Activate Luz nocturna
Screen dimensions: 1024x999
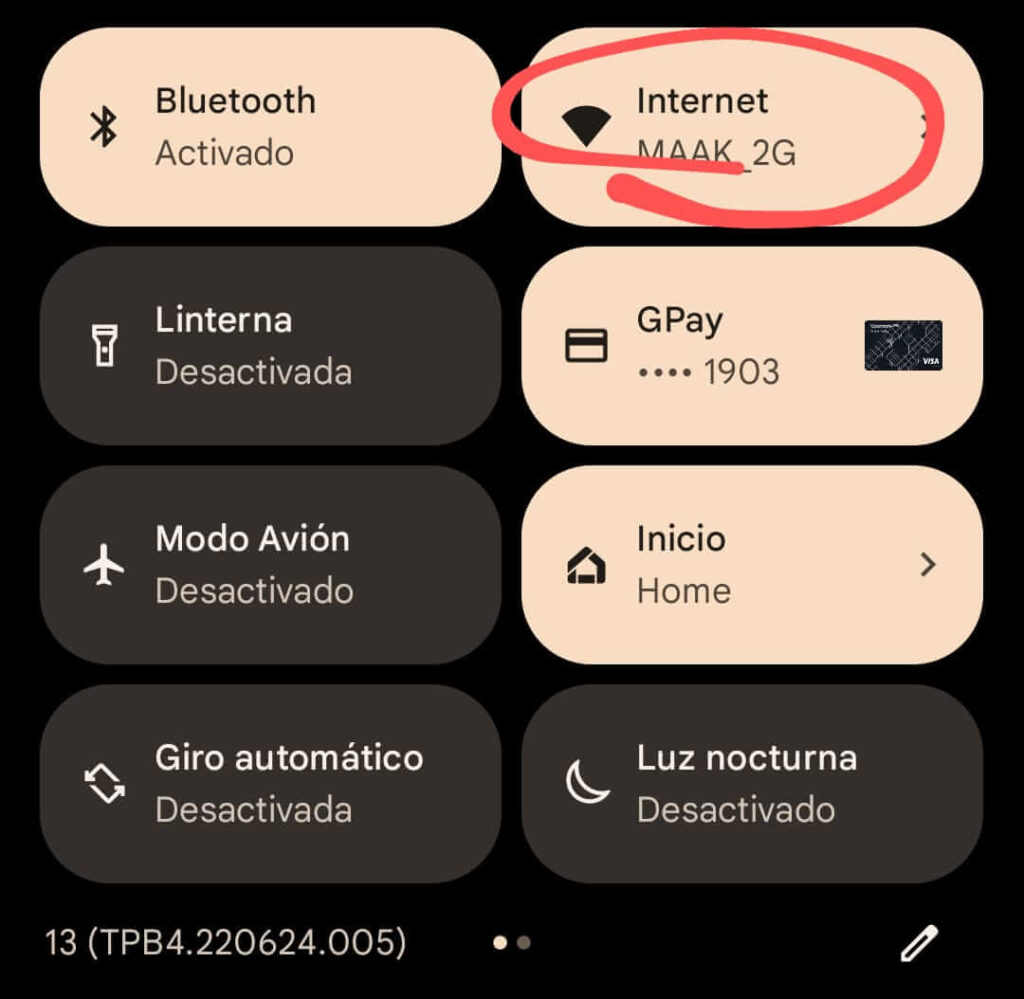tap(752, 784)
